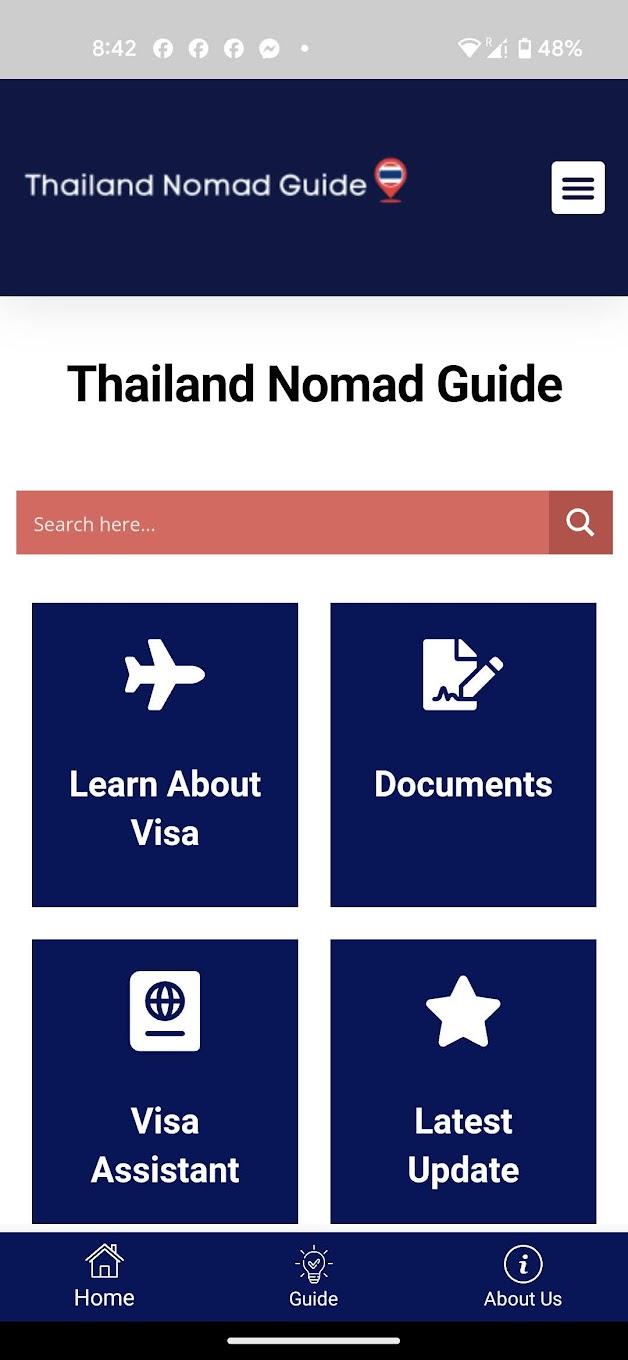Go to the About Us tab
Image resolution: width=628 pixels, height=1360 pixels.
point(523,1277)
